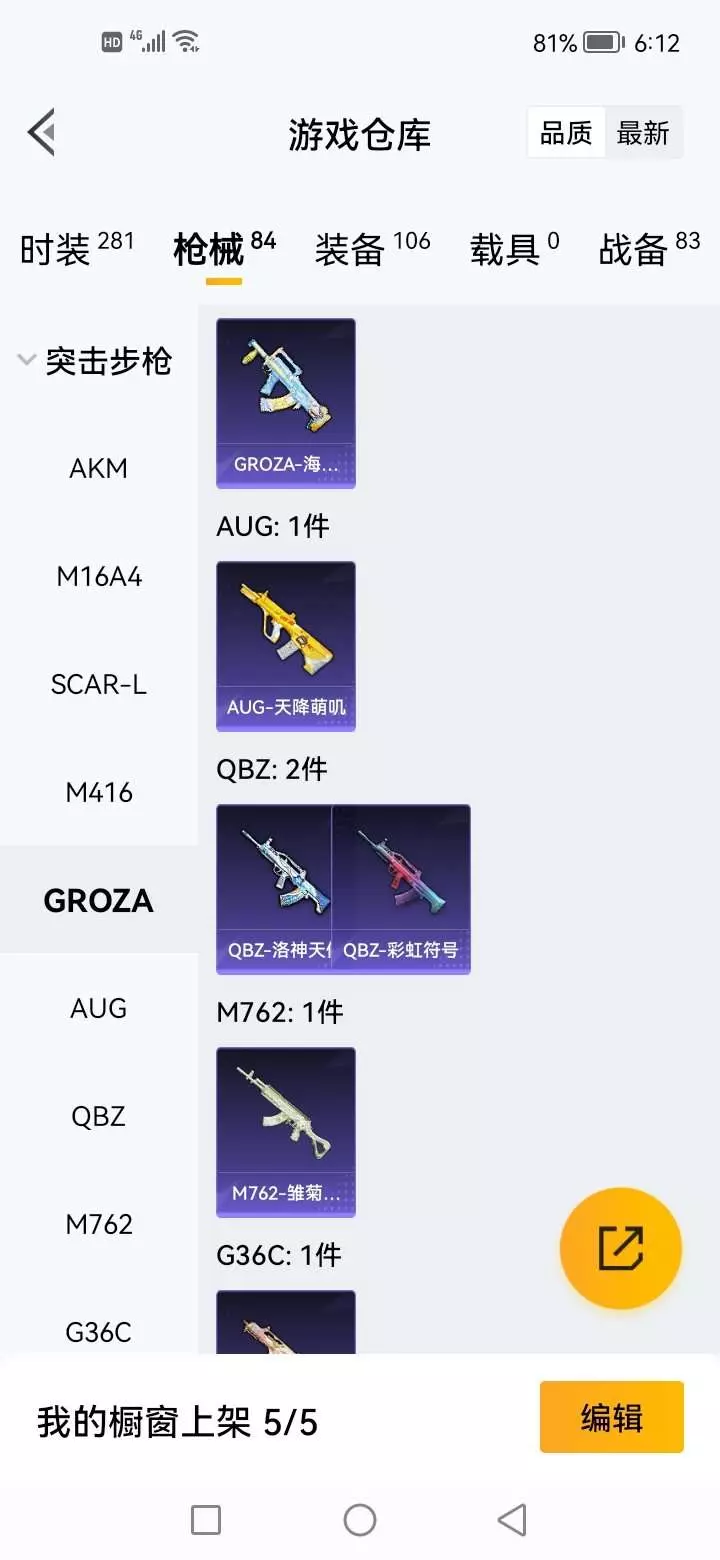This screenshot has width=720, height=1560.
Task: Select M416 in the side list
Action: (x=98, y=792)
